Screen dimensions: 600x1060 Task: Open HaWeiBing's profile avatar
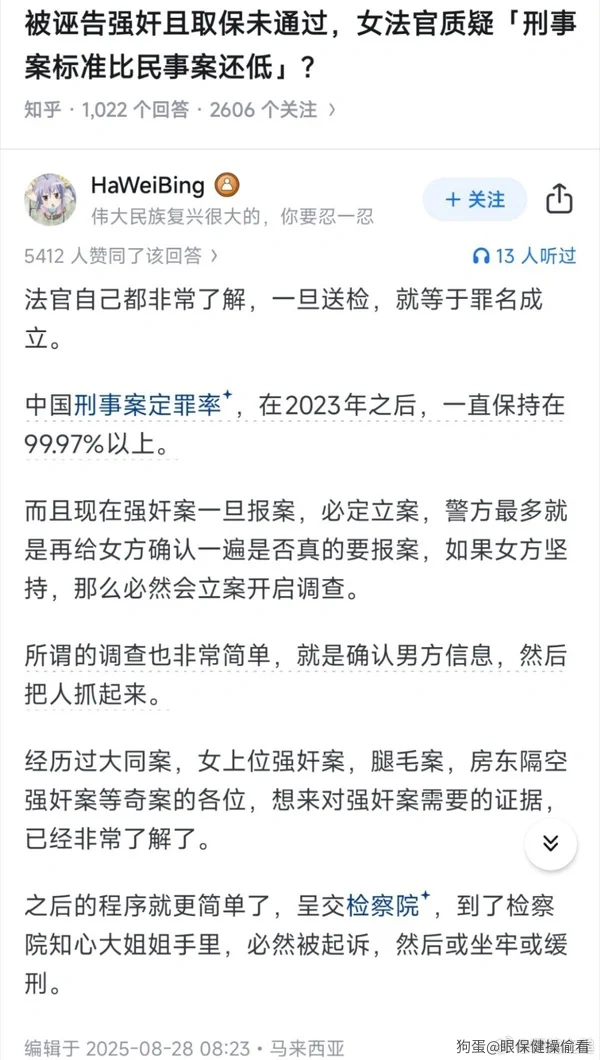[x=50, y=198]
